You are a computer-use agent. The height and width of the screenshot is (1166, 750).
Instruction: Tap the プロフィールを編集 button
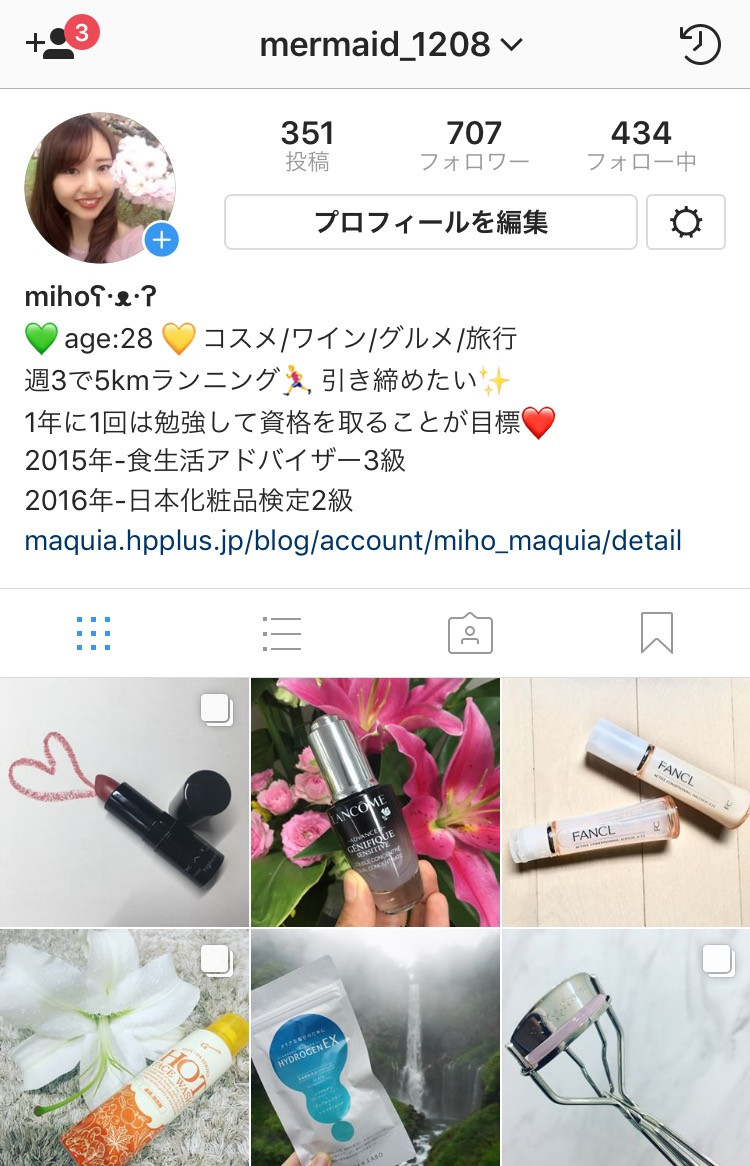pos(430,222)
